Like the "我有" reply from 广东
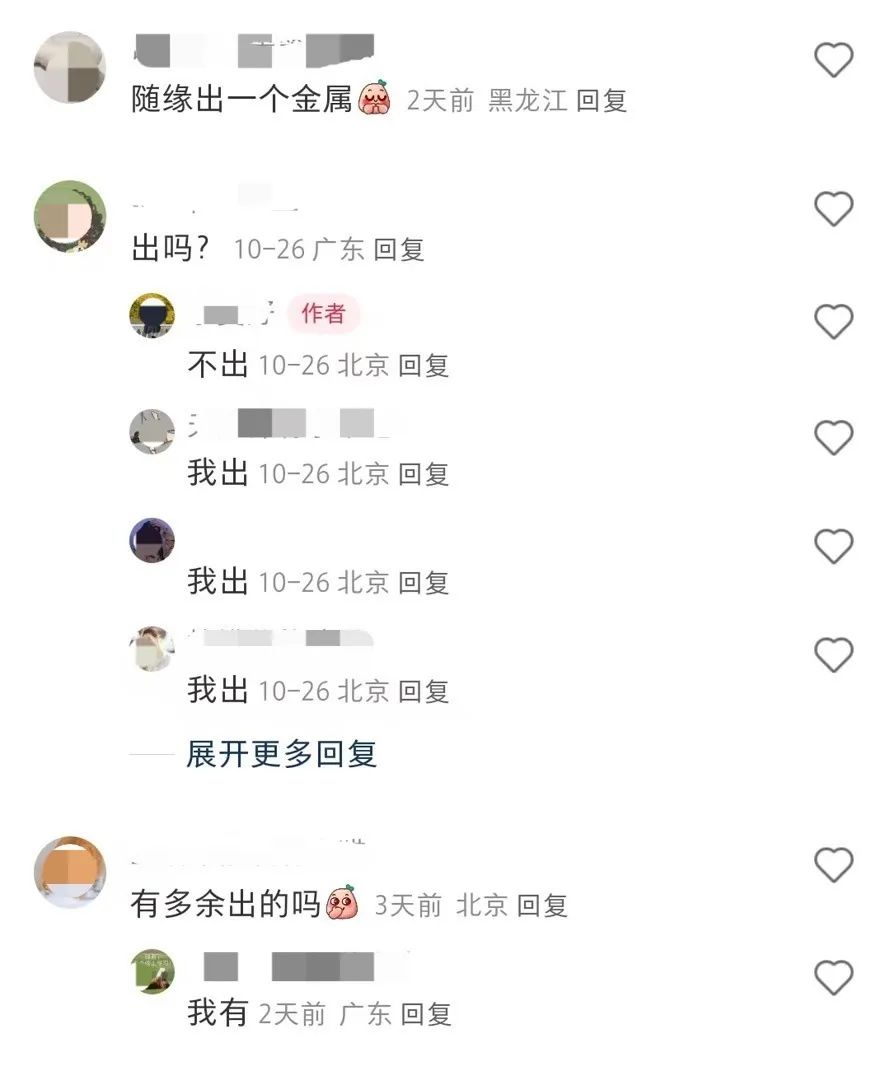890x1080 pixels. (x=833, y=977)
